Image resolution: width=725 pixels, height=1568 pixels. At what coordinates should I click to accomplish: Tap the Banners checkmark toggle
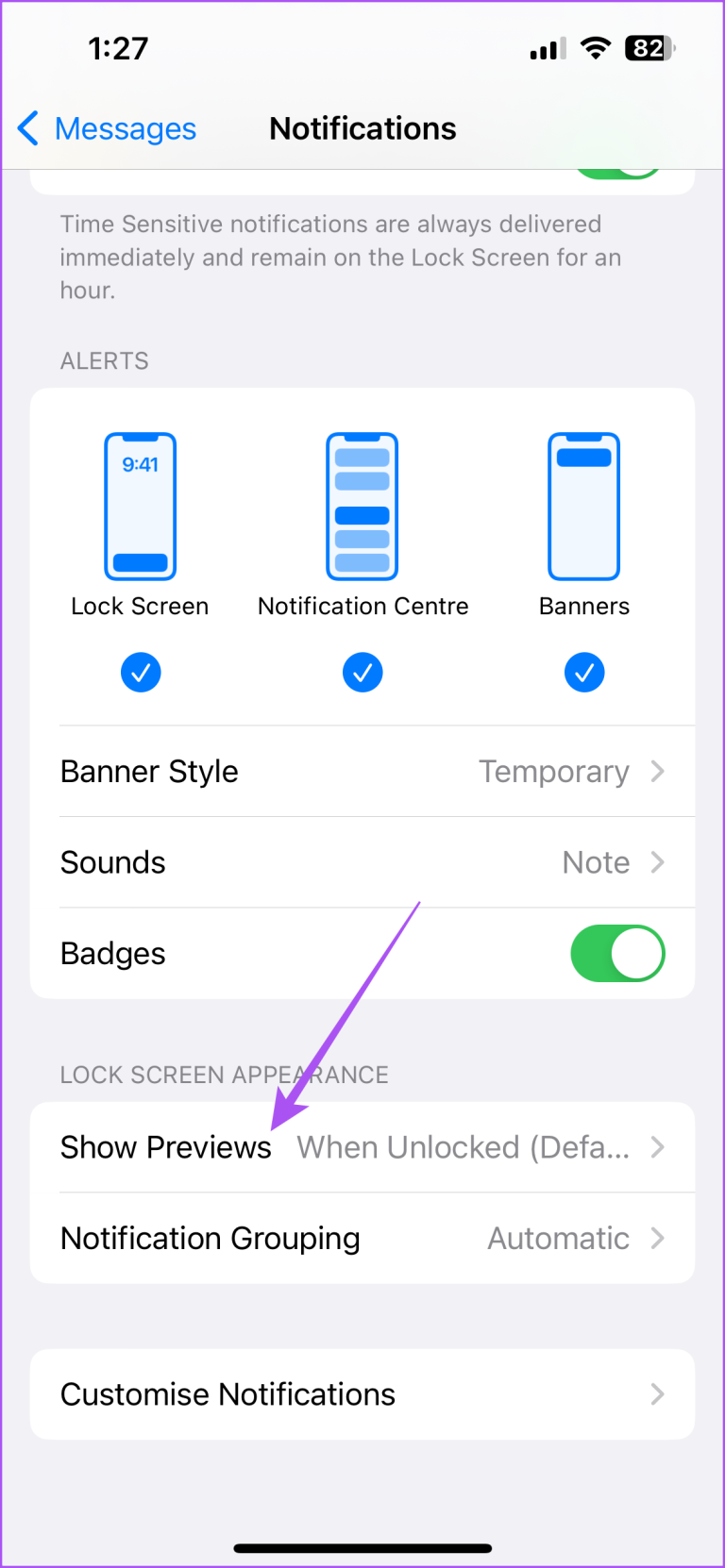pyautogui.click(x=584, y=672)
